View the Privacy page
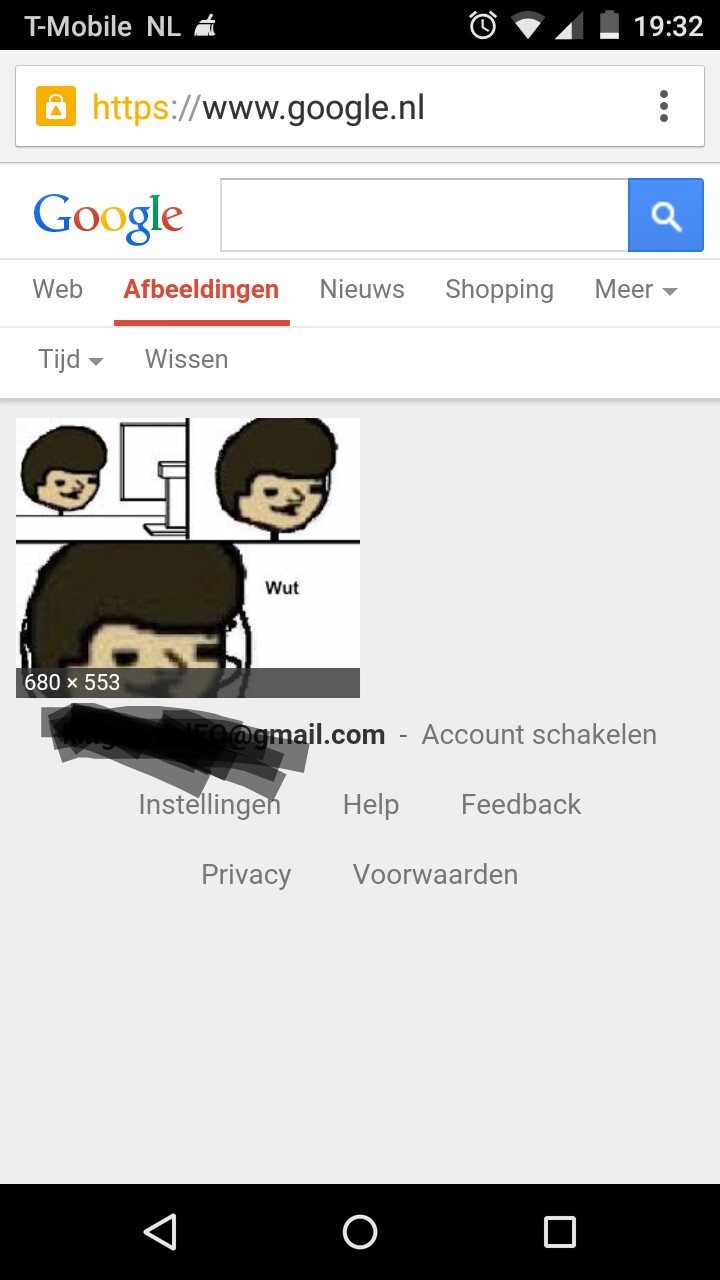The height and width of the screenshot is (1280, 720). tap(246, 875)
